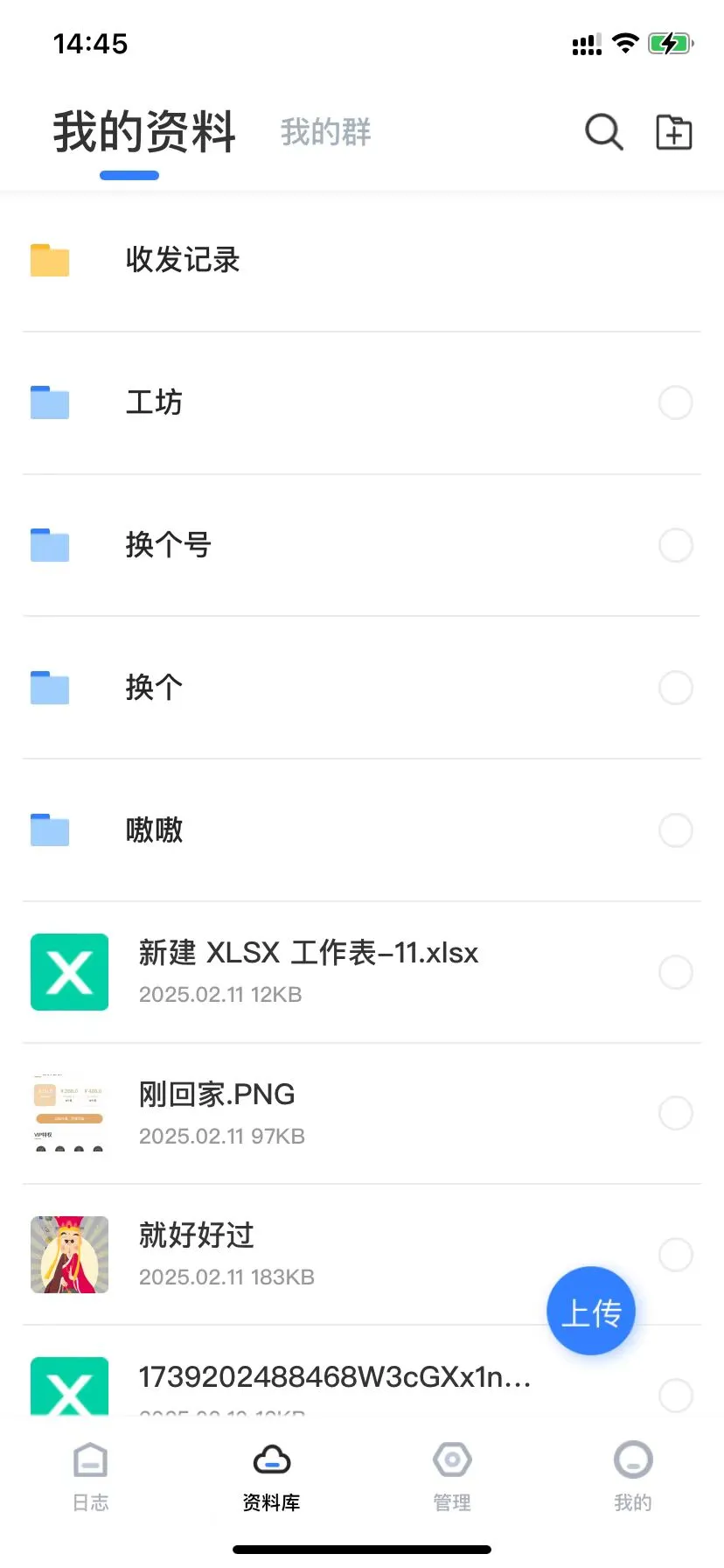This screenshot has width=724, height=1568.
Task: Open the yellow 收发记录 folder icon
Action: coord(50,260)
